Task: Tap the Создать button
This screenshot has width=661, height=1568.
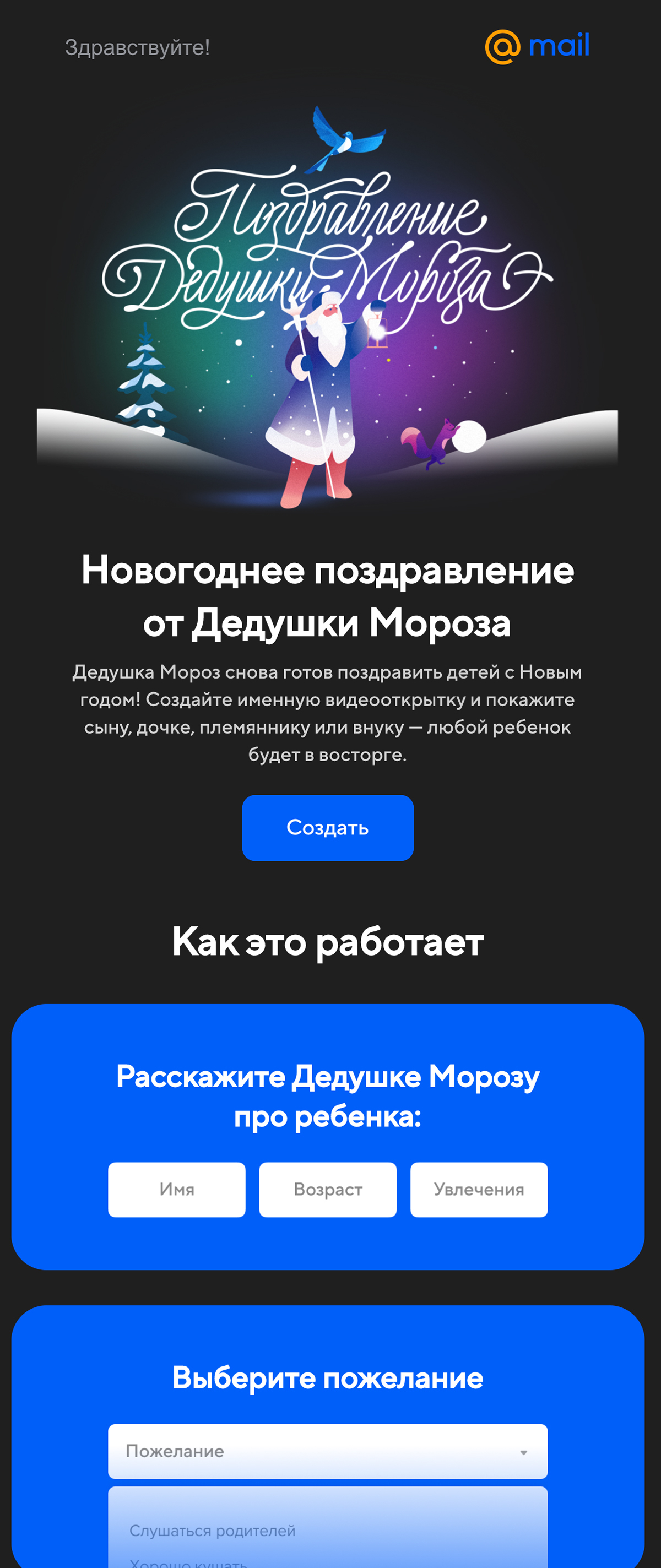Action: click(327, 827)
